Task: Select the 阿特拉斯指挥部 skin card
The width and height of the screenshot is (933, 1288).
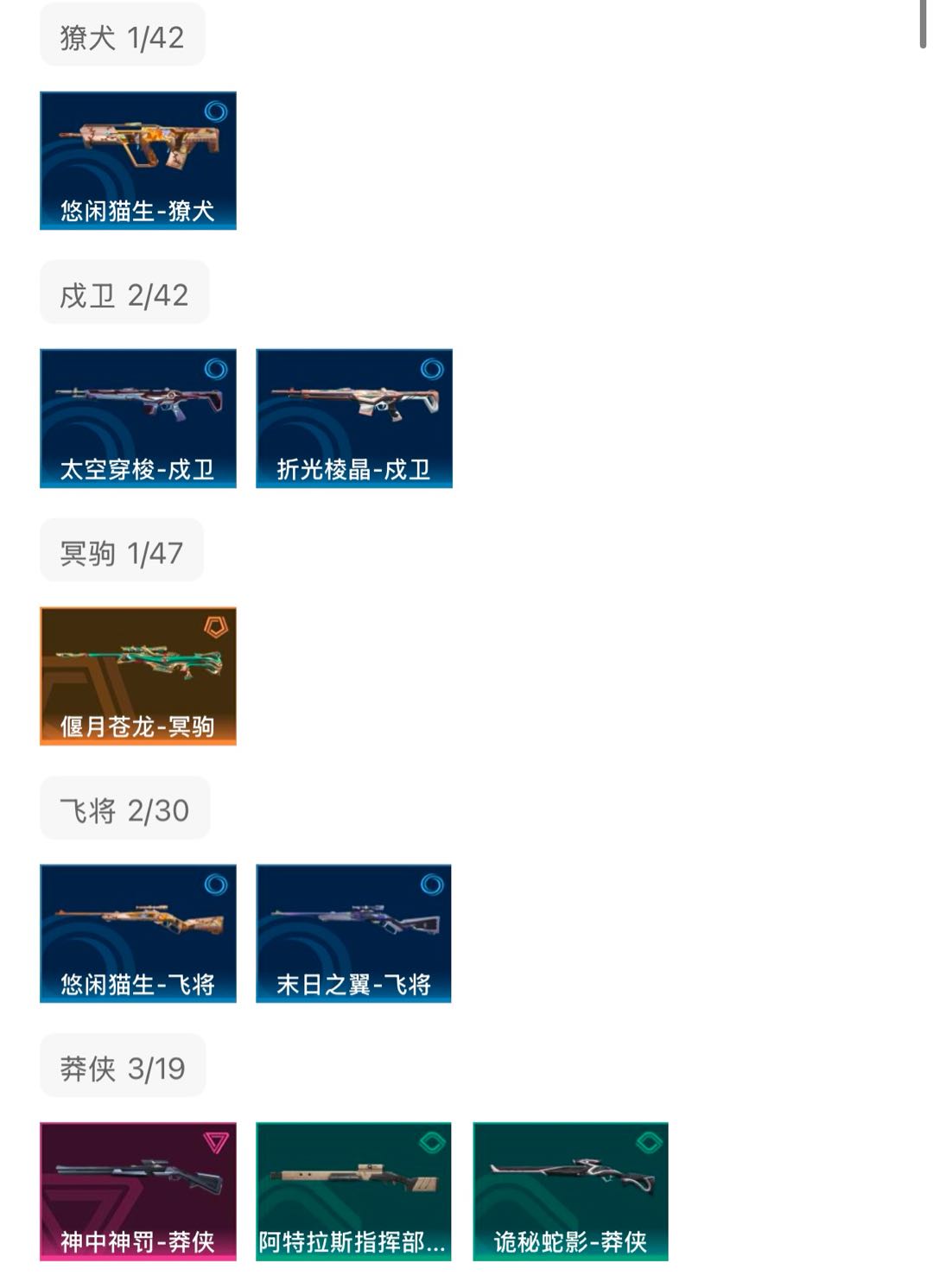Action: coord(353,1190)
